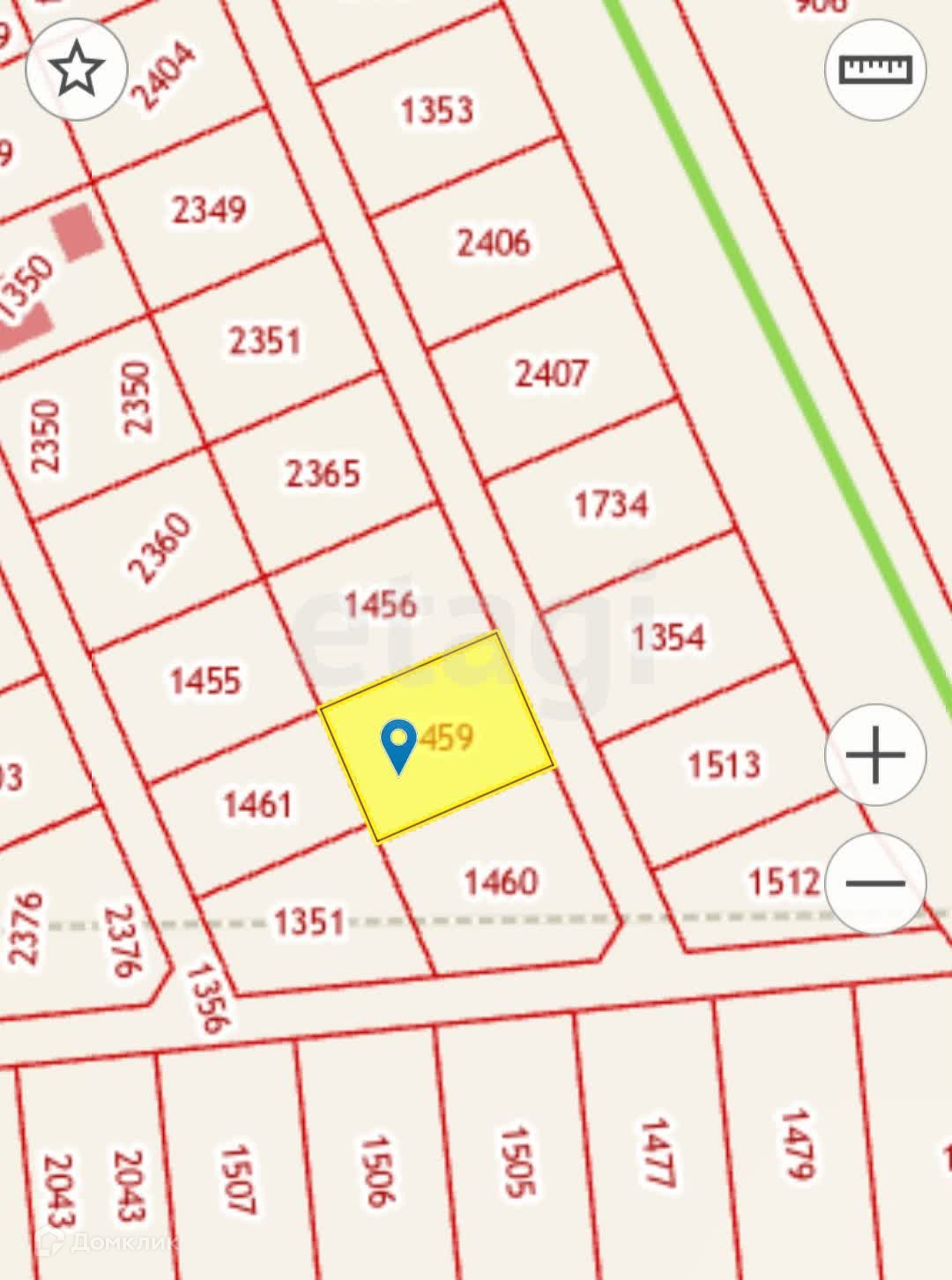The height and width of the screenshot is (1280, 952).
Task: Open the ruler measurement tool
Action: point(874,69)
